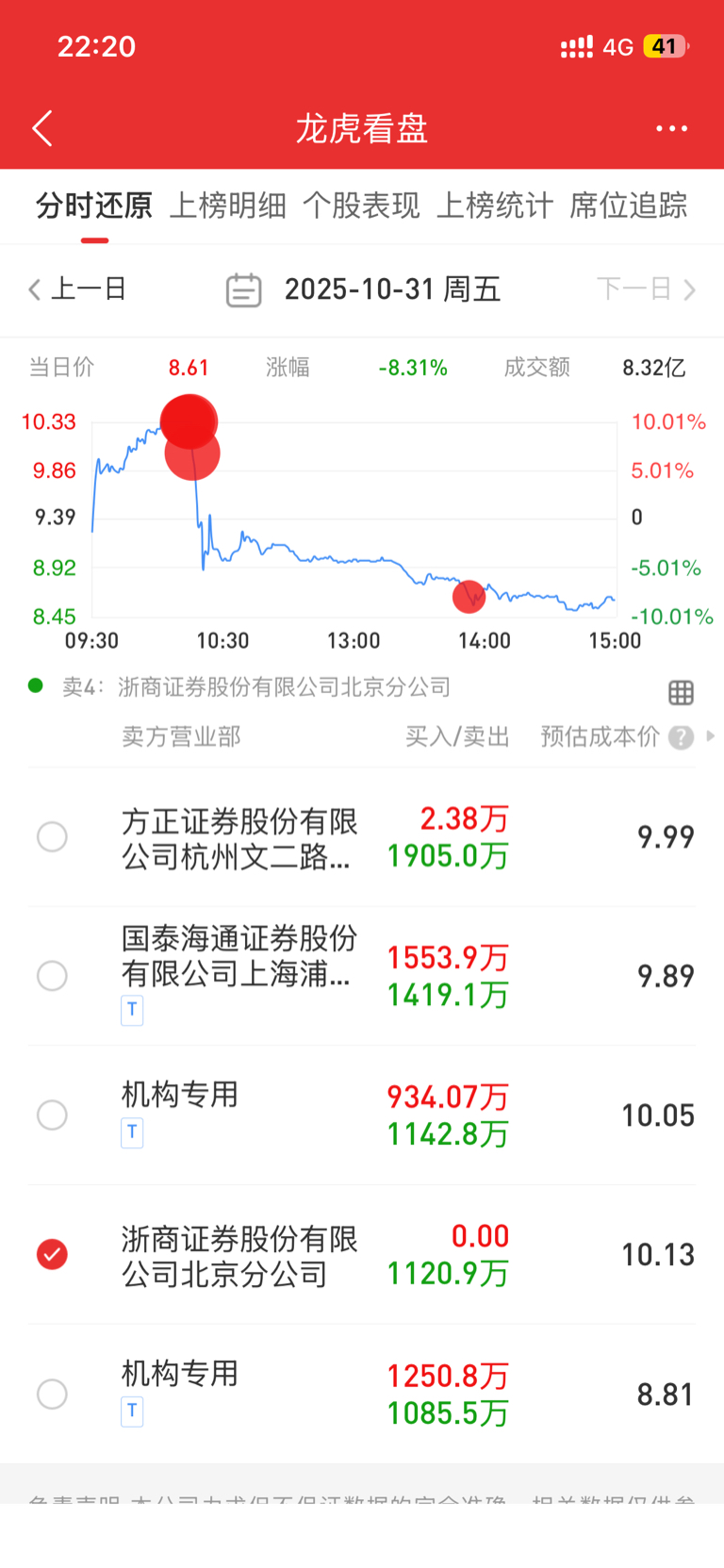Select 机构专用 with cost 8.81
This screenshot has height=1568, width=724.
52,1394
